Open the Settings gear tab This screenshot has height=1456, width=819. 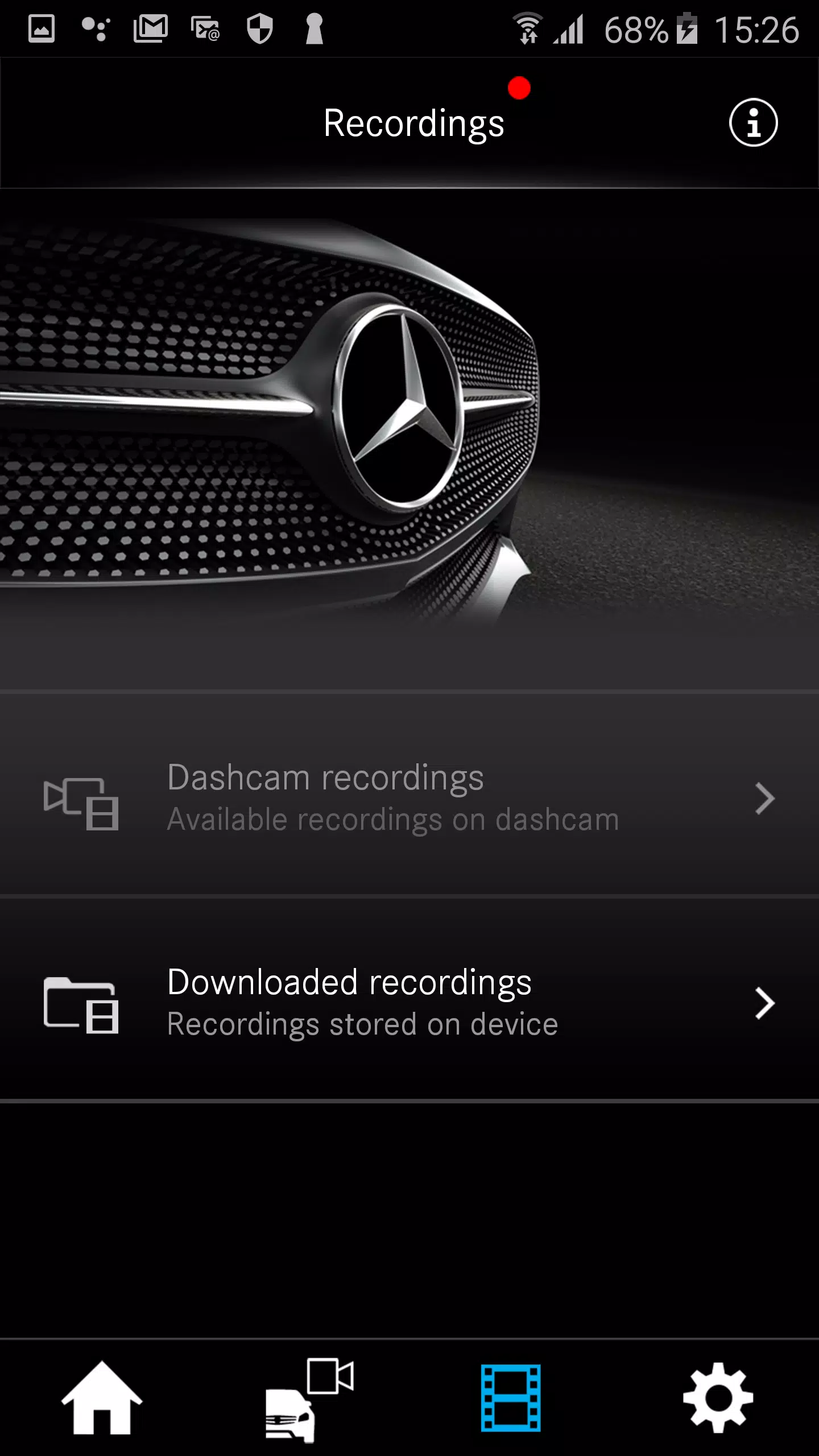(x=718, y=1398)
